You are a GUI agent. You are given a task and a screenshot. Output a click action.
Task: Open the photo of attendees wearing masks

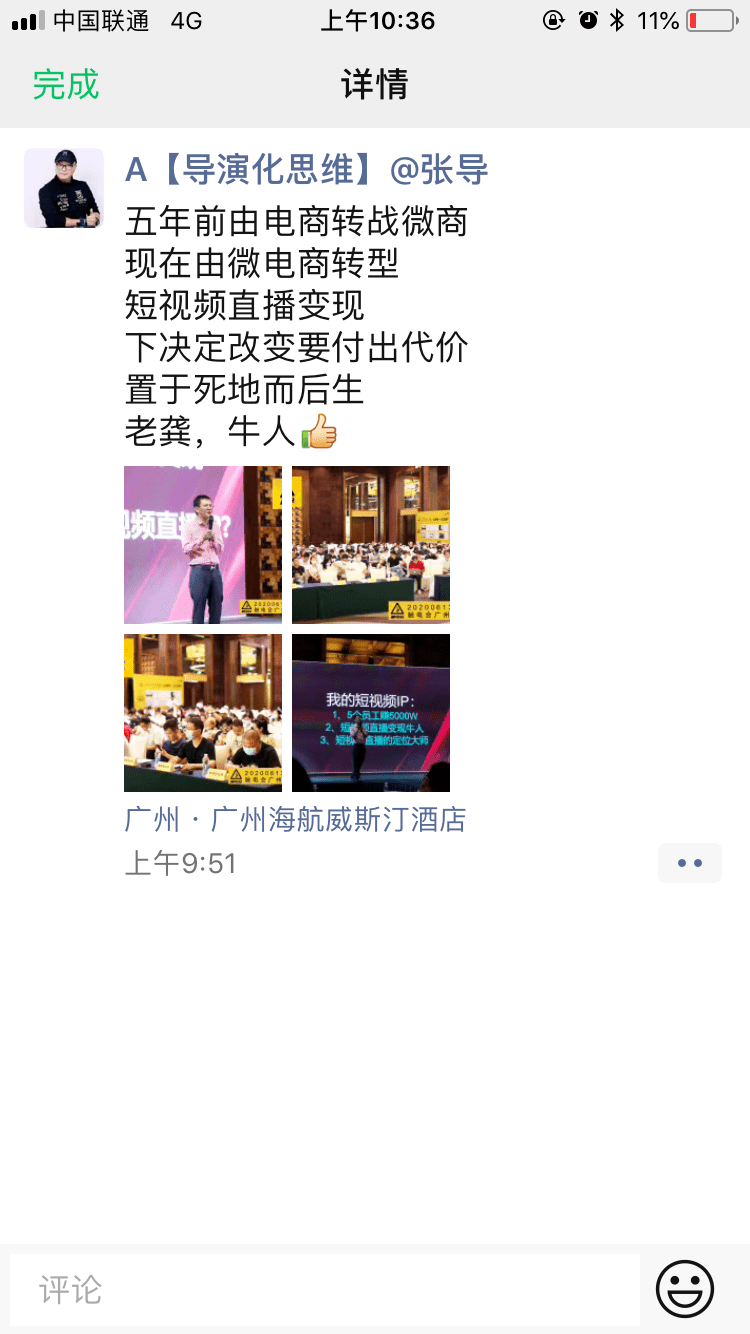coord(203,713)
